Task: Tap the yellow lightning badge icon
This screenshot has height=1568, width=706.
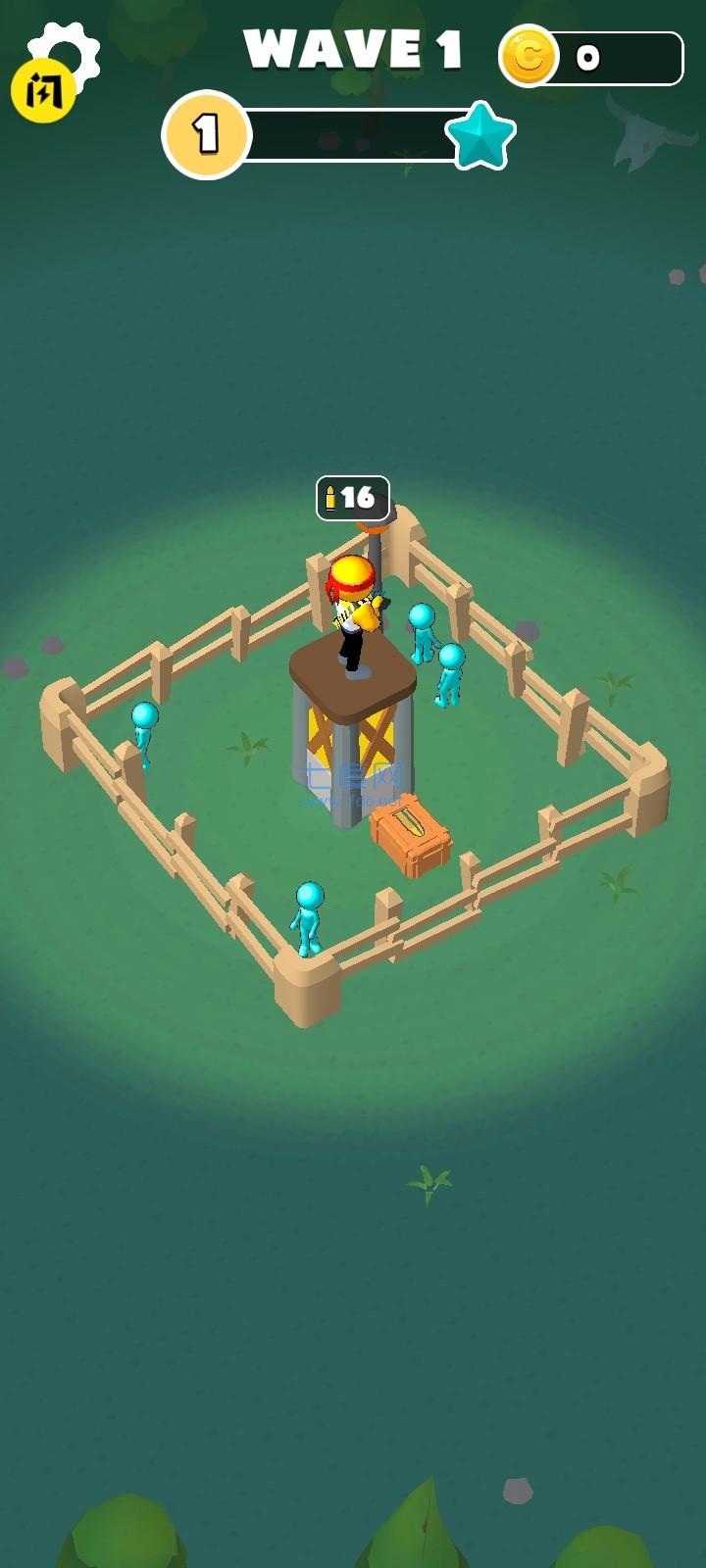Action: [x=42, y=92]
